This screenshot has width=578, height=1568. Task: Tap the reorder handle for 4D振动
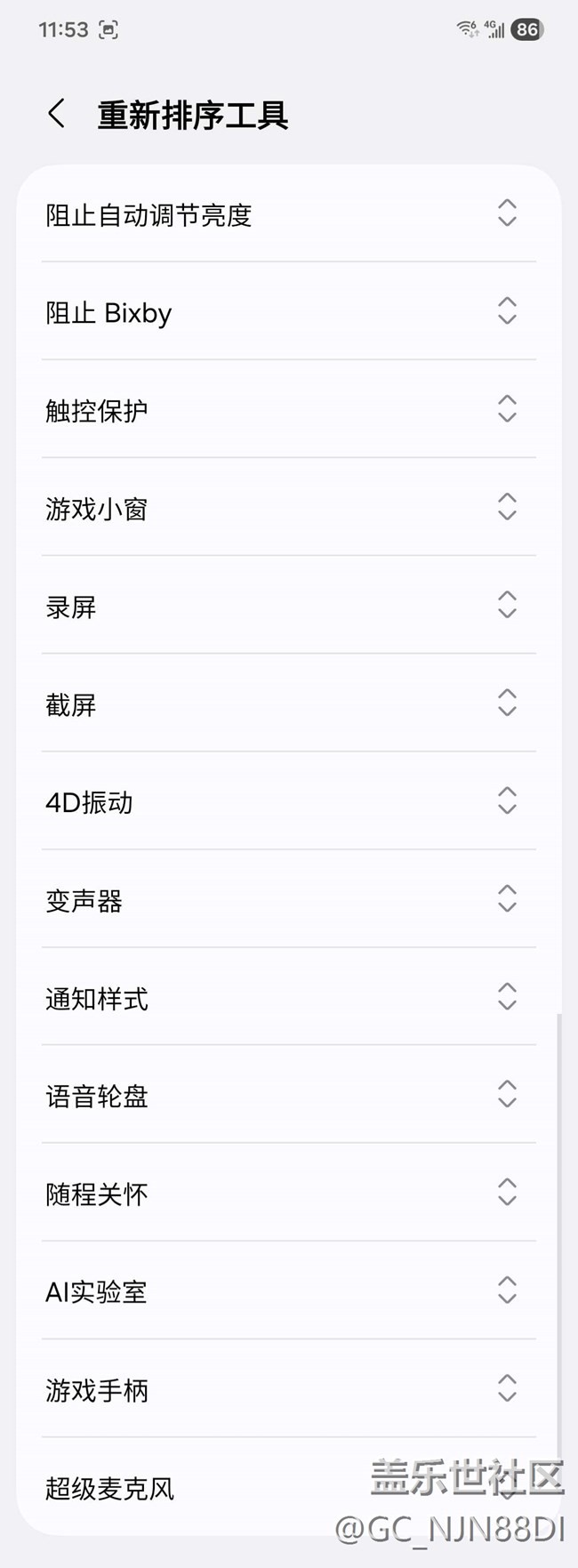507,800
